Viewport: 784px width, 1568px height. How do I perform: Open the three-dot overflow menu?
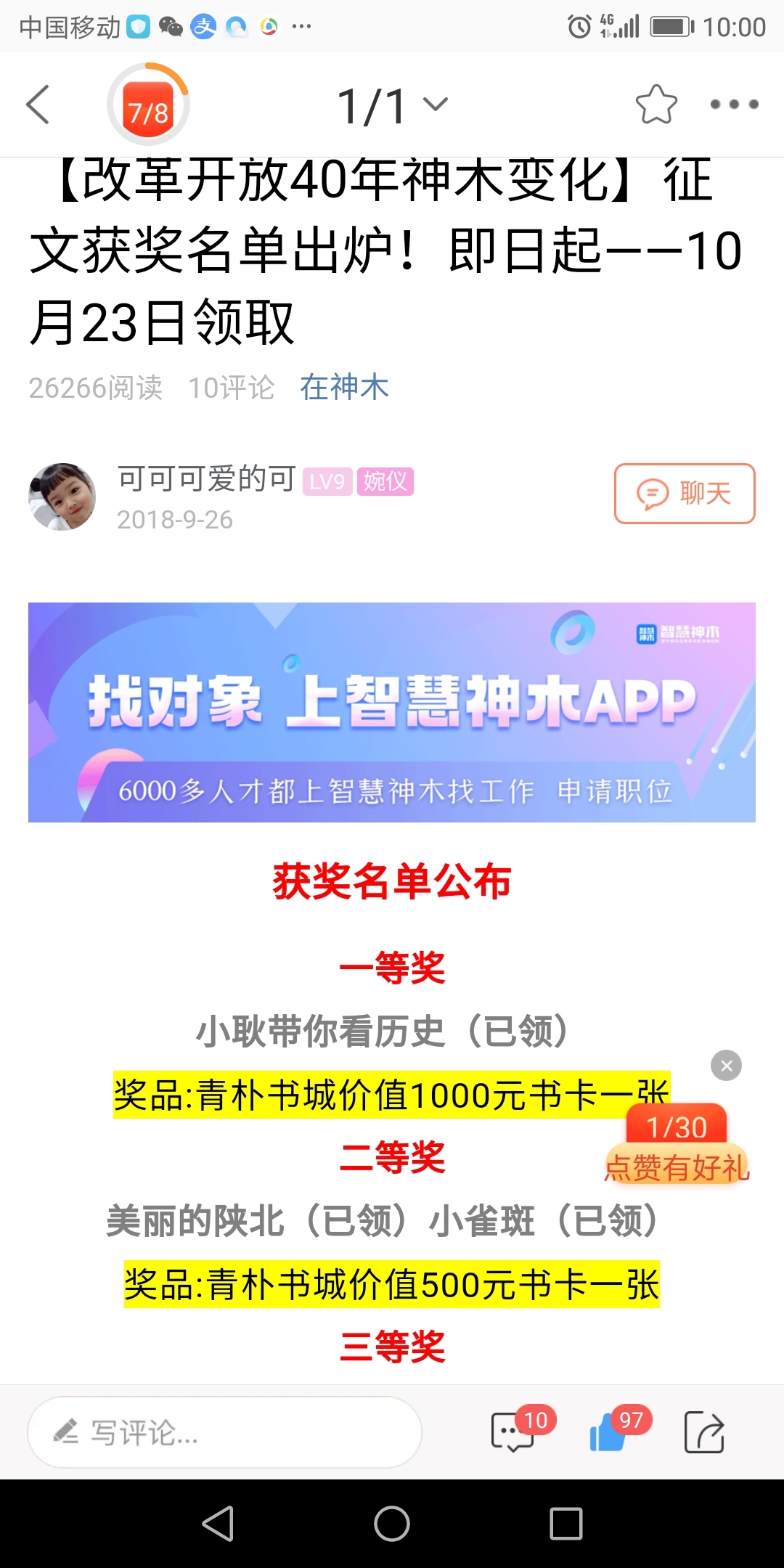tap(734, 105)
